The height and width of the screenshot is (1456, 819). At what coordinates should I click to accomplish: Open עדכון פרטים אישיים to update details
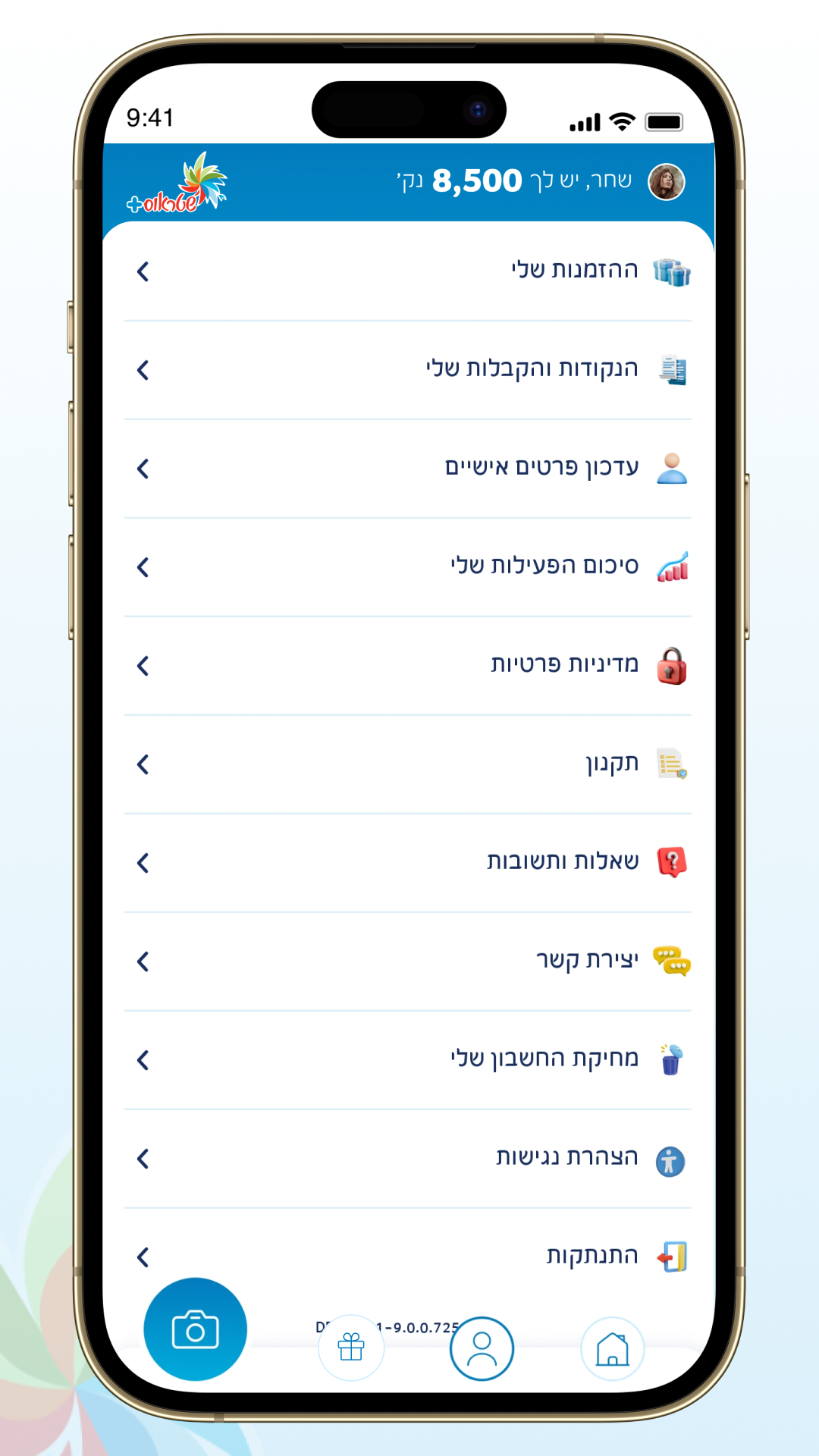[x=408, y=469]
